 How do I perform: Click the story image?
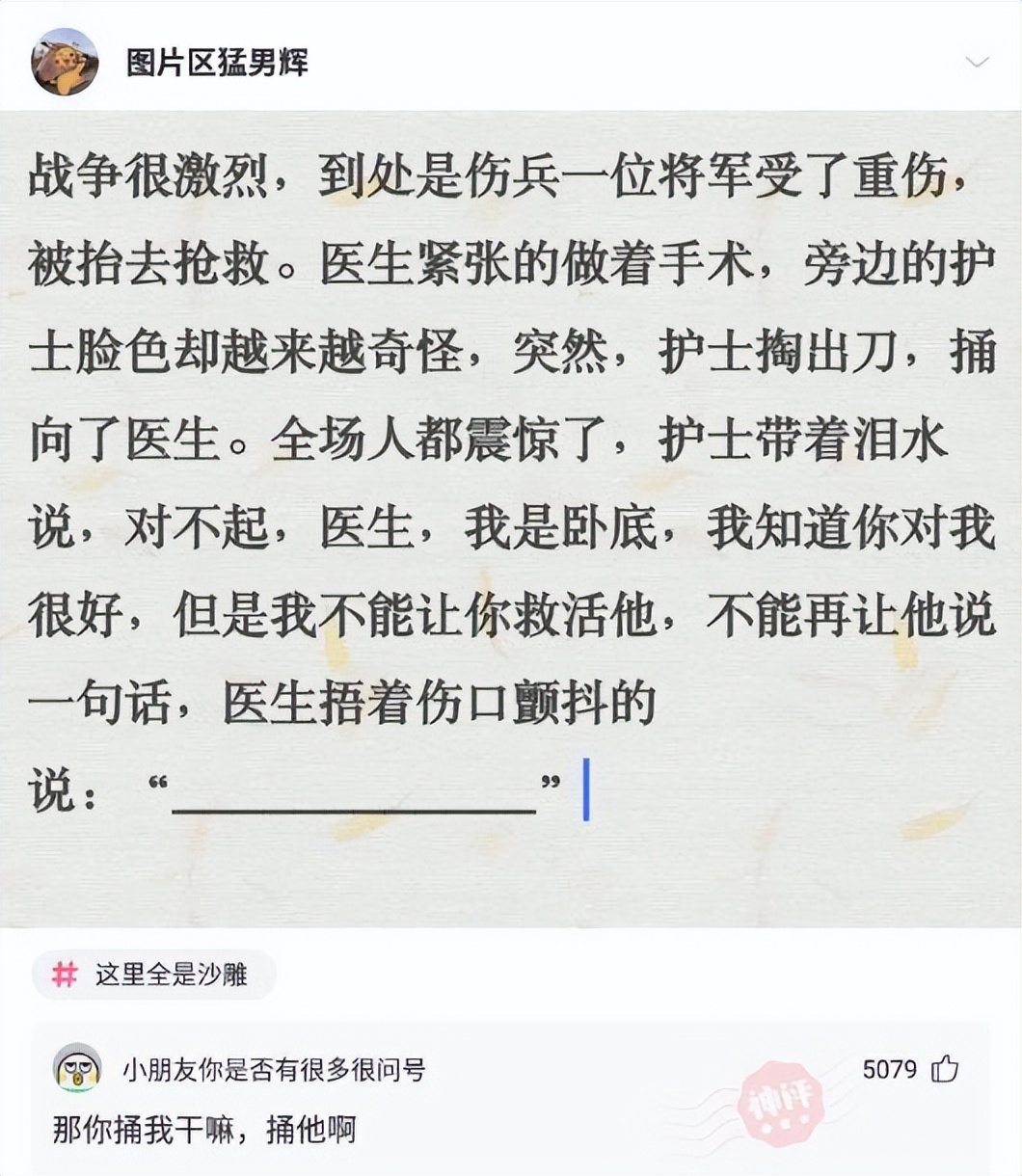(x=511, y=511)
